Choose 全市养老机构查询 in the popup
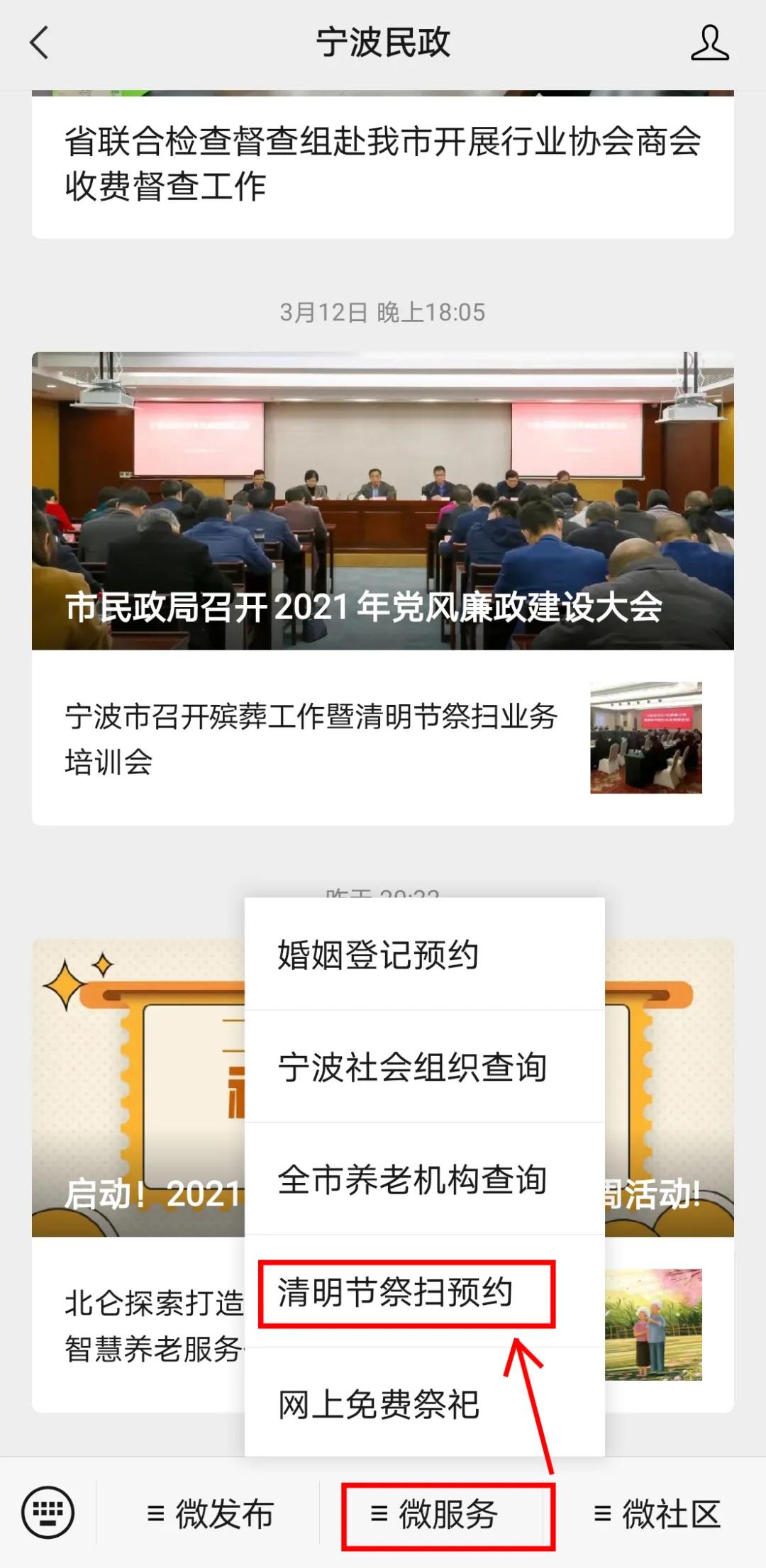 [424, 1179]
